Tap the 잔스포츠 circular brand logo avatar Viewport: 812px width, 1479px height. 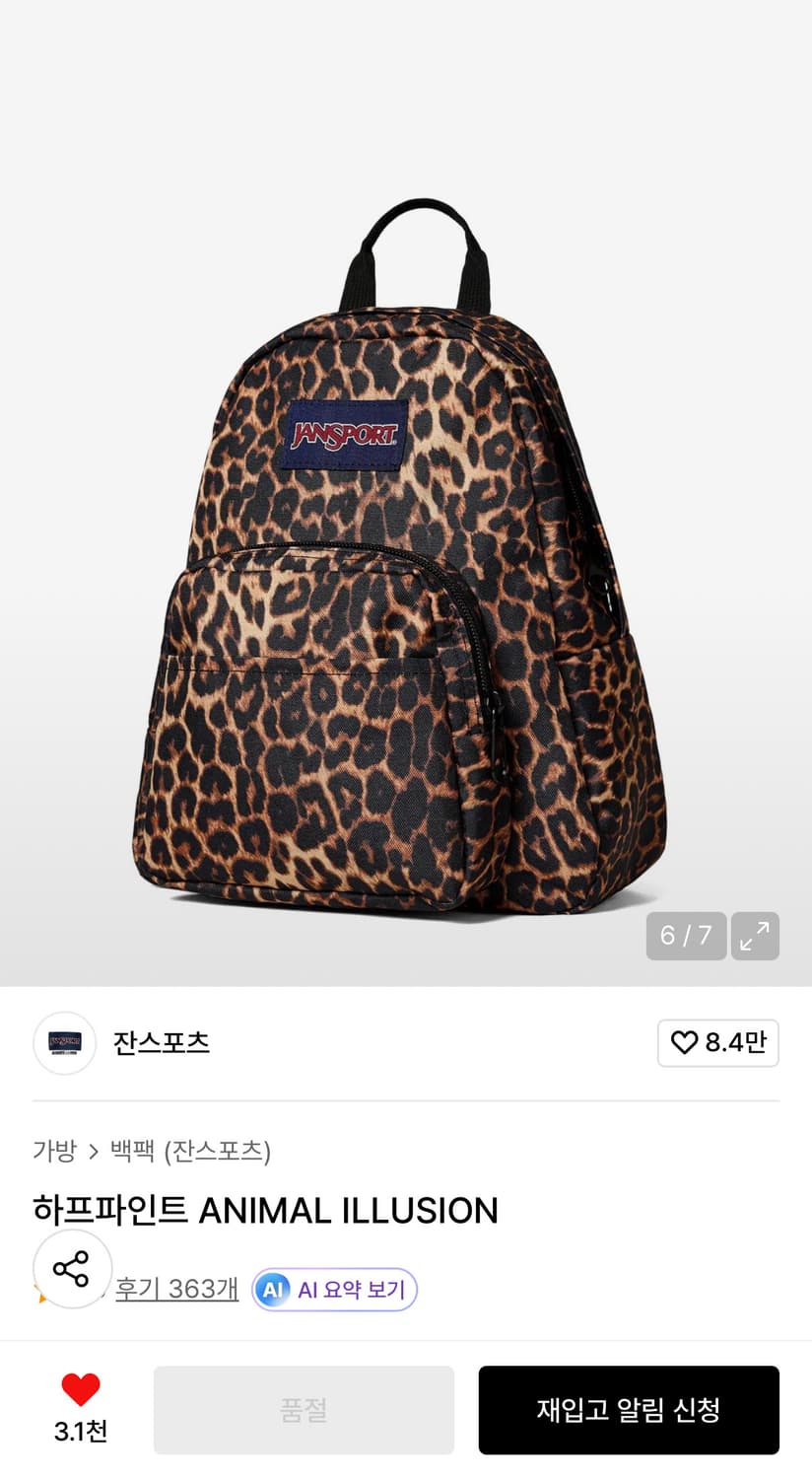click(63, 1043)
